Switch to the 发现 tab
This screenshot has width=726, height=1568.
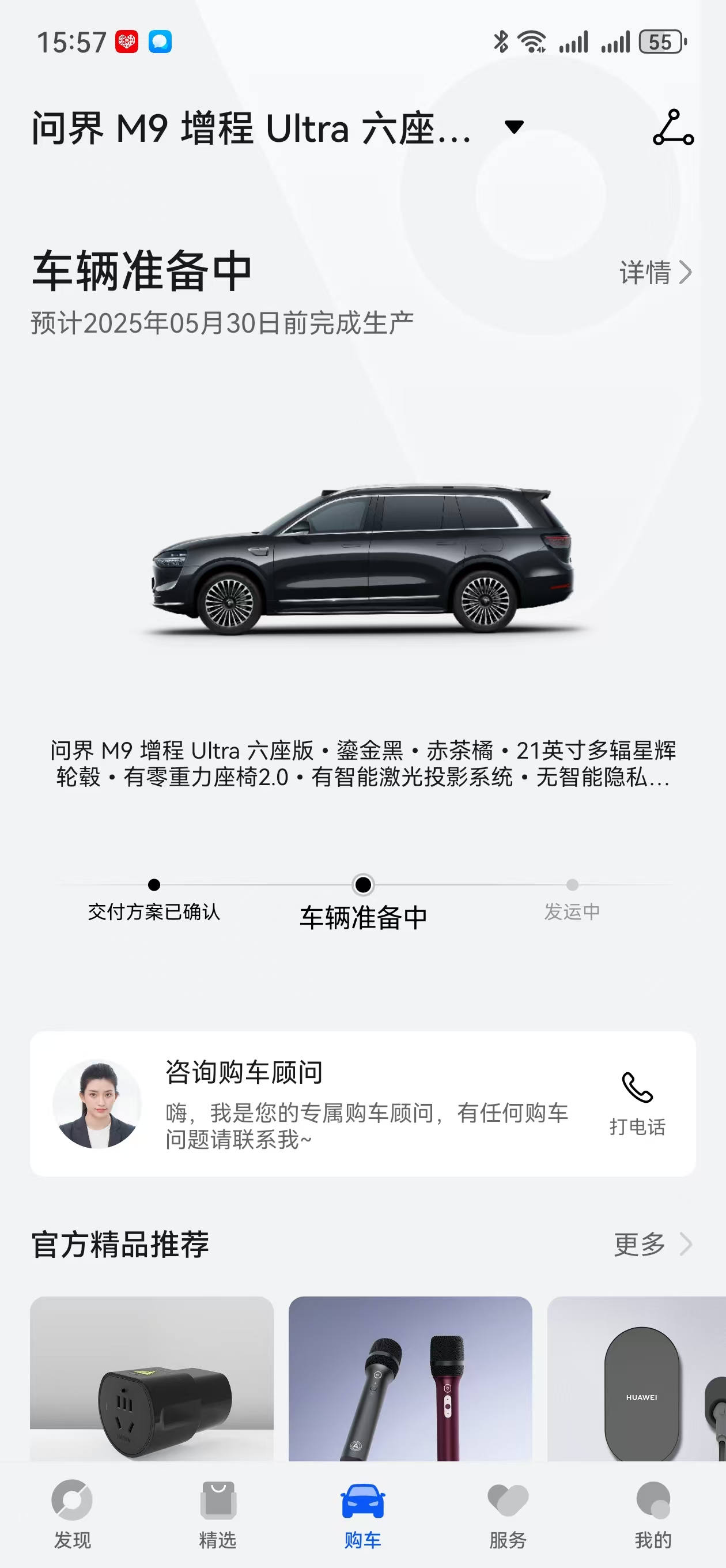(73, 1514)
